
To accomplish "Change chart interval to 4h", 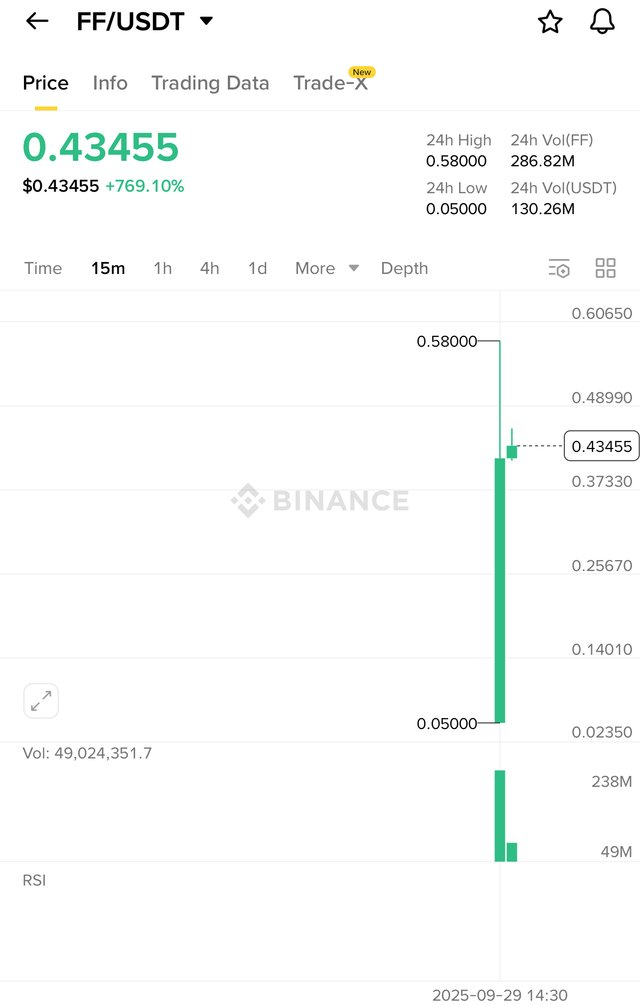I will tap(209, 268).
